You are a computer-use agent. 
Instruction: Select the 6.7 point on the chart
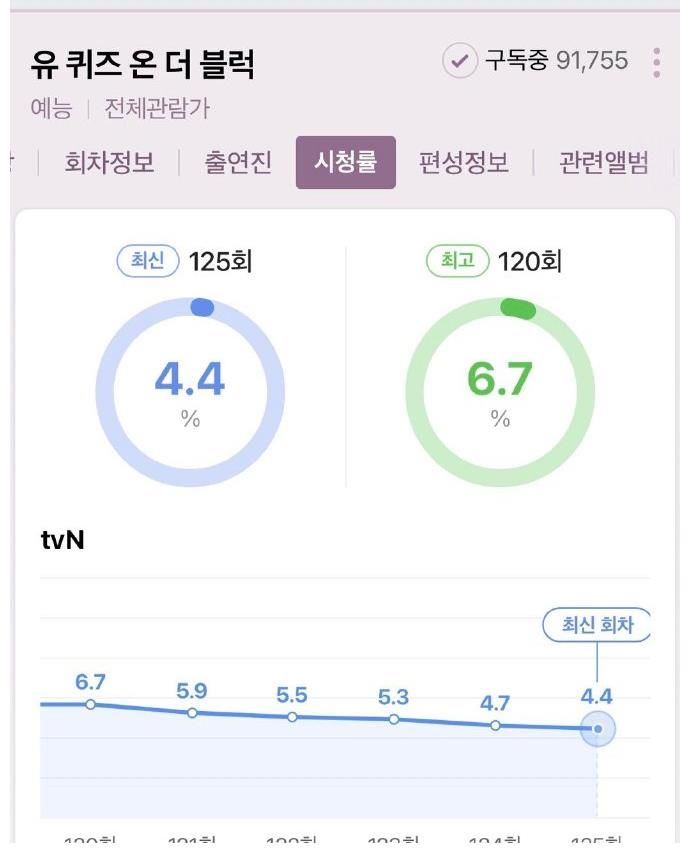[91, 704]
